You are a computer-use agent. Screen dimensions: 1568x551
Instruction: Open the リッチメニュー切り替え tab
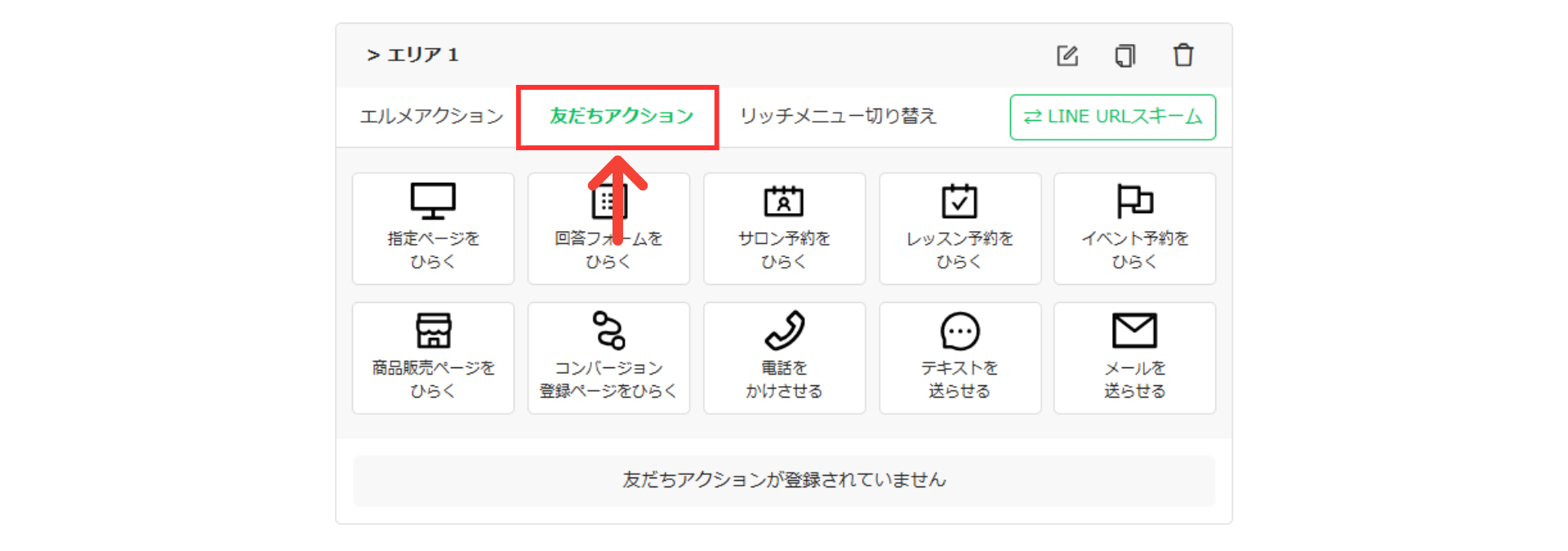[838, 117]
